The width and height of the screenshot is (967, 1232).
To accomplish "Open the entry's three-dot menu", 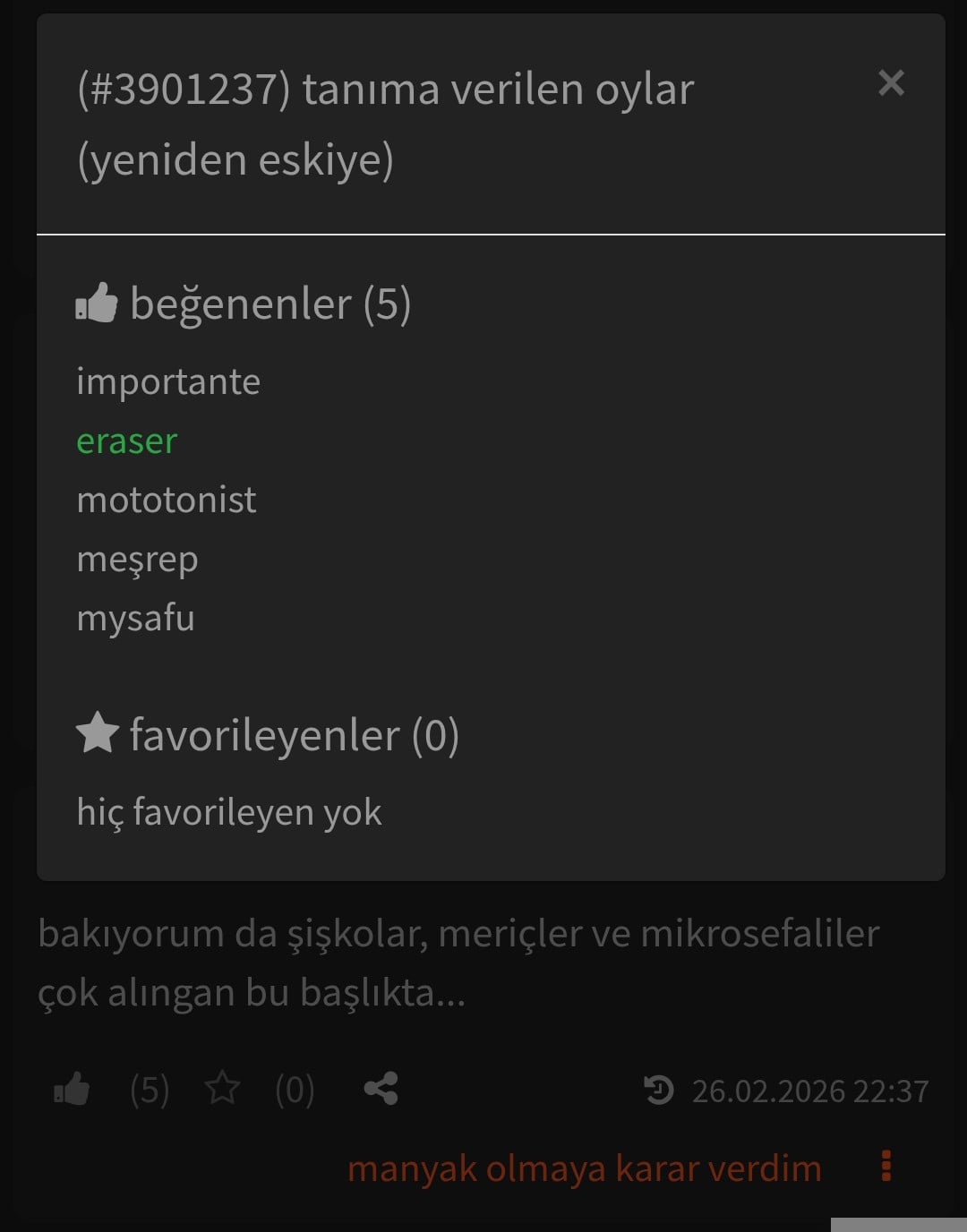I will [x=886, y=1167].
